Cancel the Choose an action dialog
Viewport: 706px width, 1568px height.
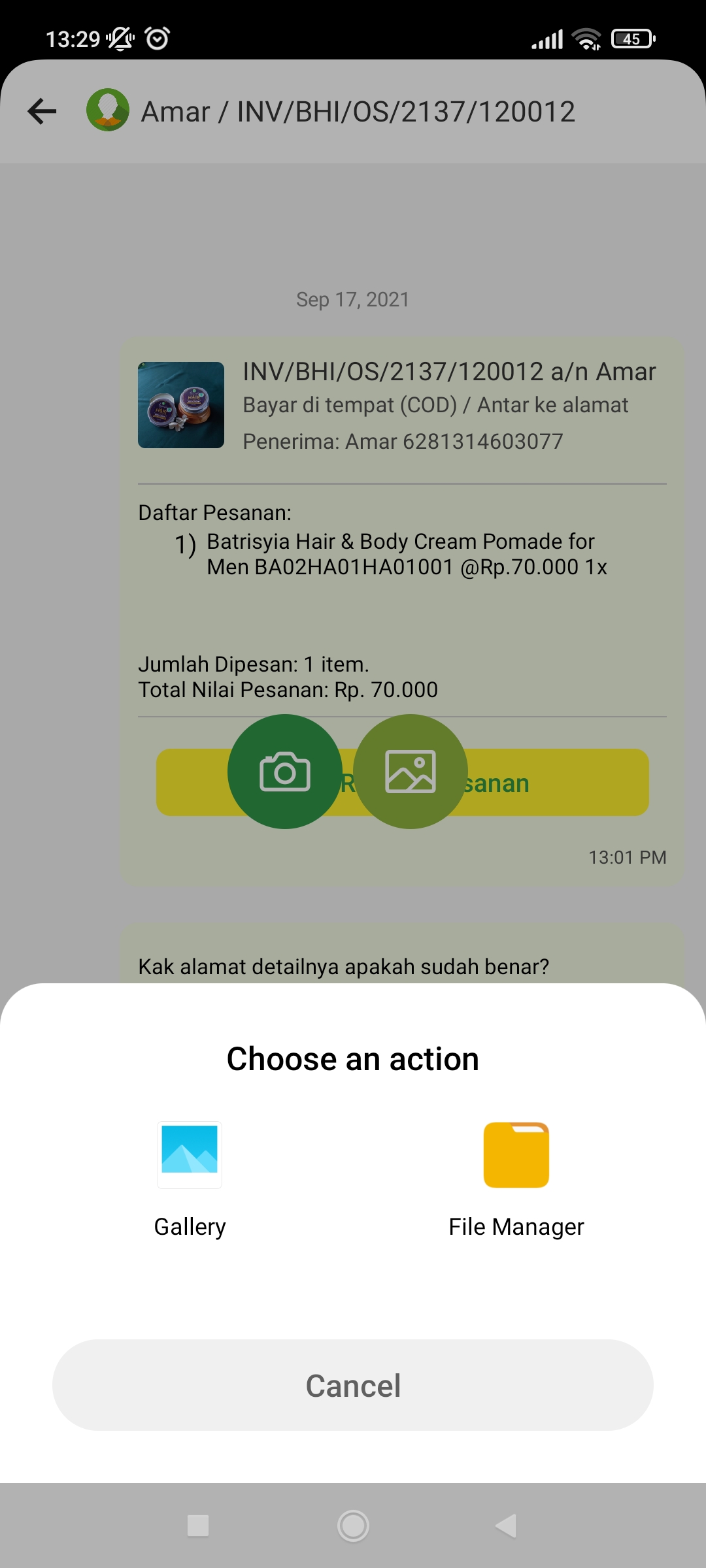tap(353, 1385)
